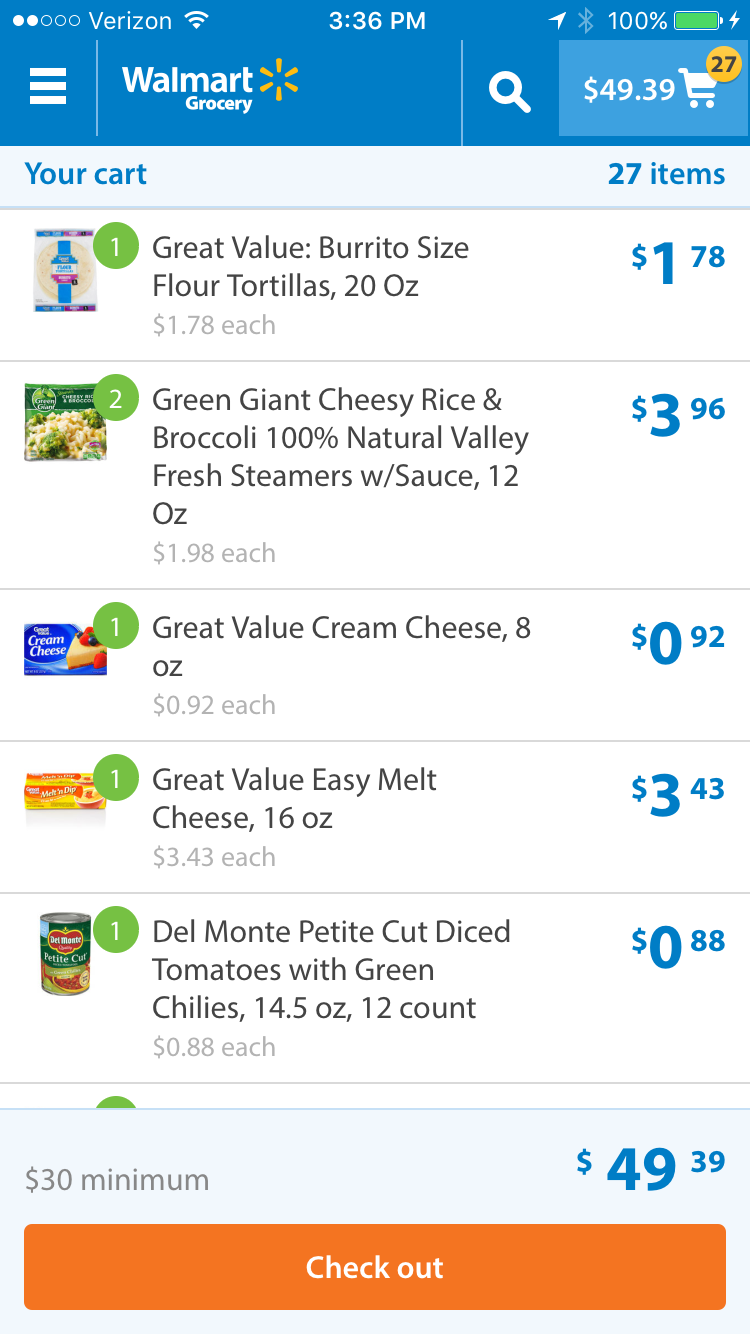Change quantity badge on Flour Tortillas
This screenshot has height=1334, width=750.
[116, 247]
